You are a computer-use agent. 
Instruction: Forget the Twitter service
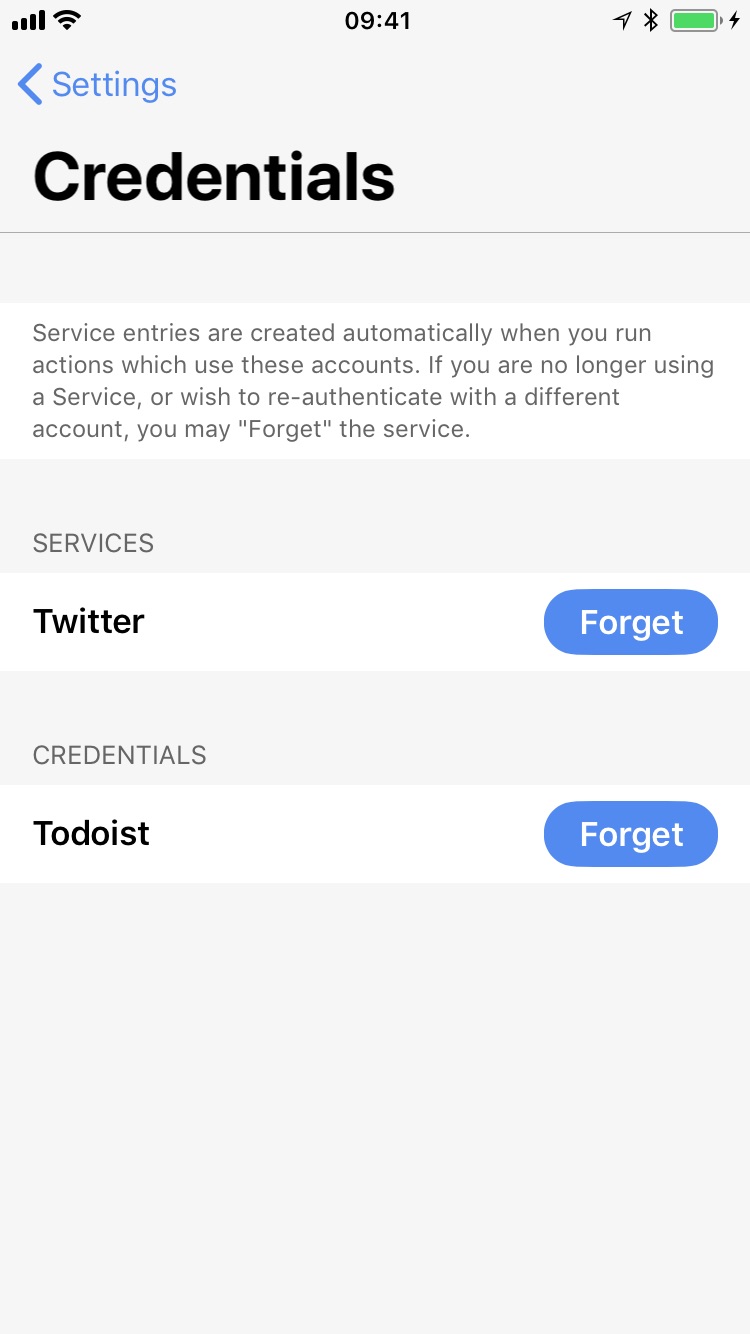pos(630,622)
